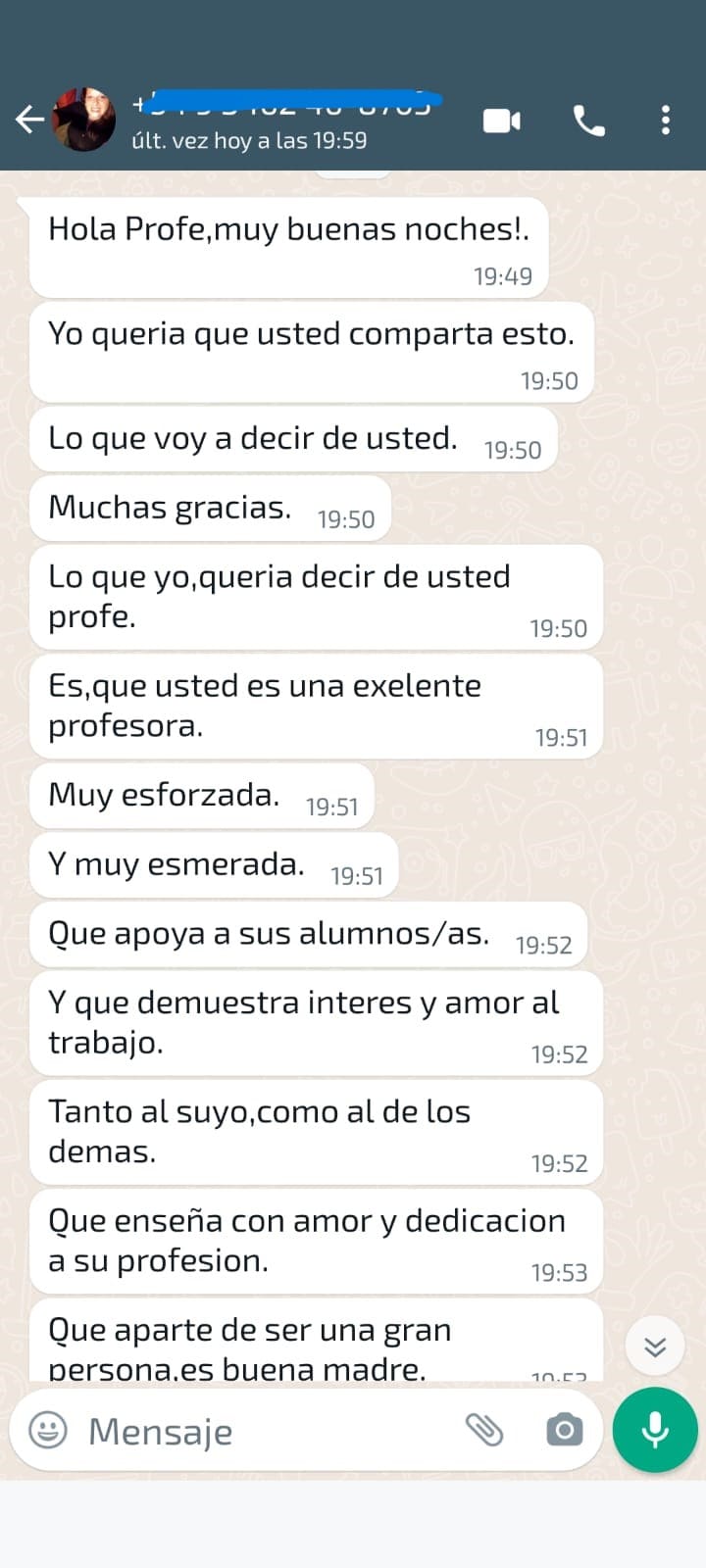Open the three-dot overflow menu
This screenshot has width=706, height=1568.
coord(666,121)
